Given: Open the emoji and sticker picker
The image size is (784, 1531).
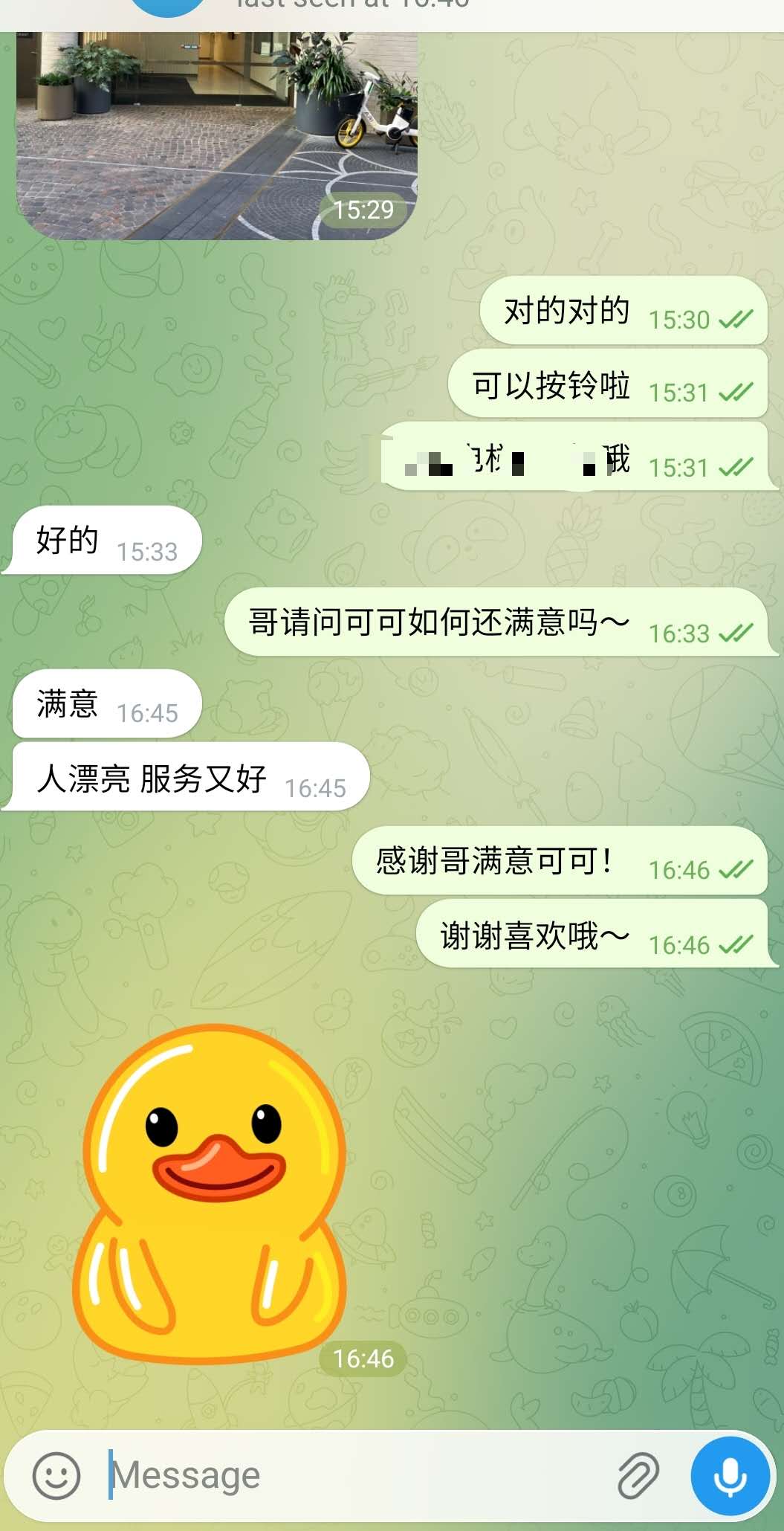Looking at the screenshot, I should tap(56, 1475).
